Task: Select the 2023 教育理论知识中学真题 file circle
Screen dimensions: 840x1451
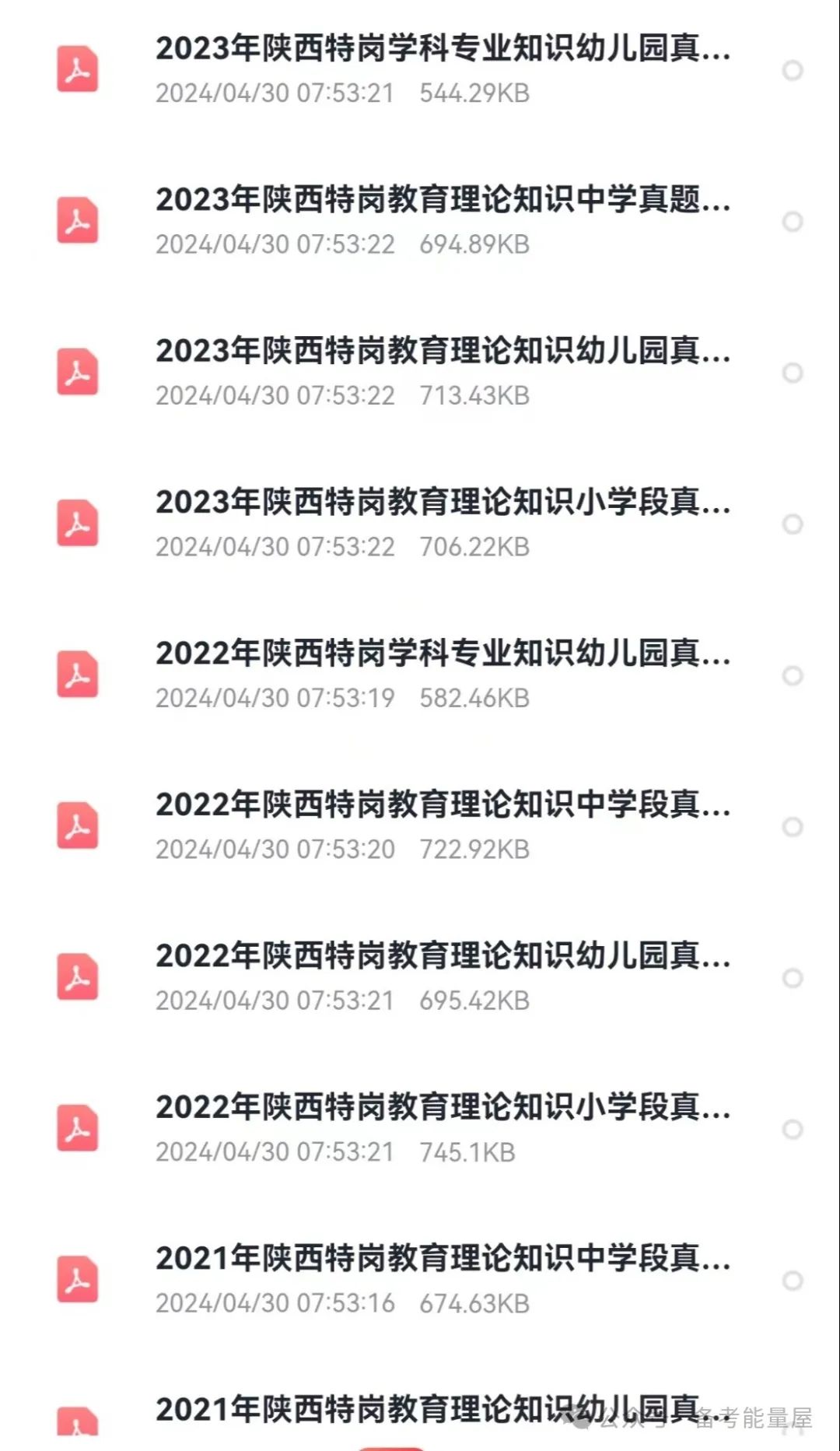Action: click(x=793, y=222)
